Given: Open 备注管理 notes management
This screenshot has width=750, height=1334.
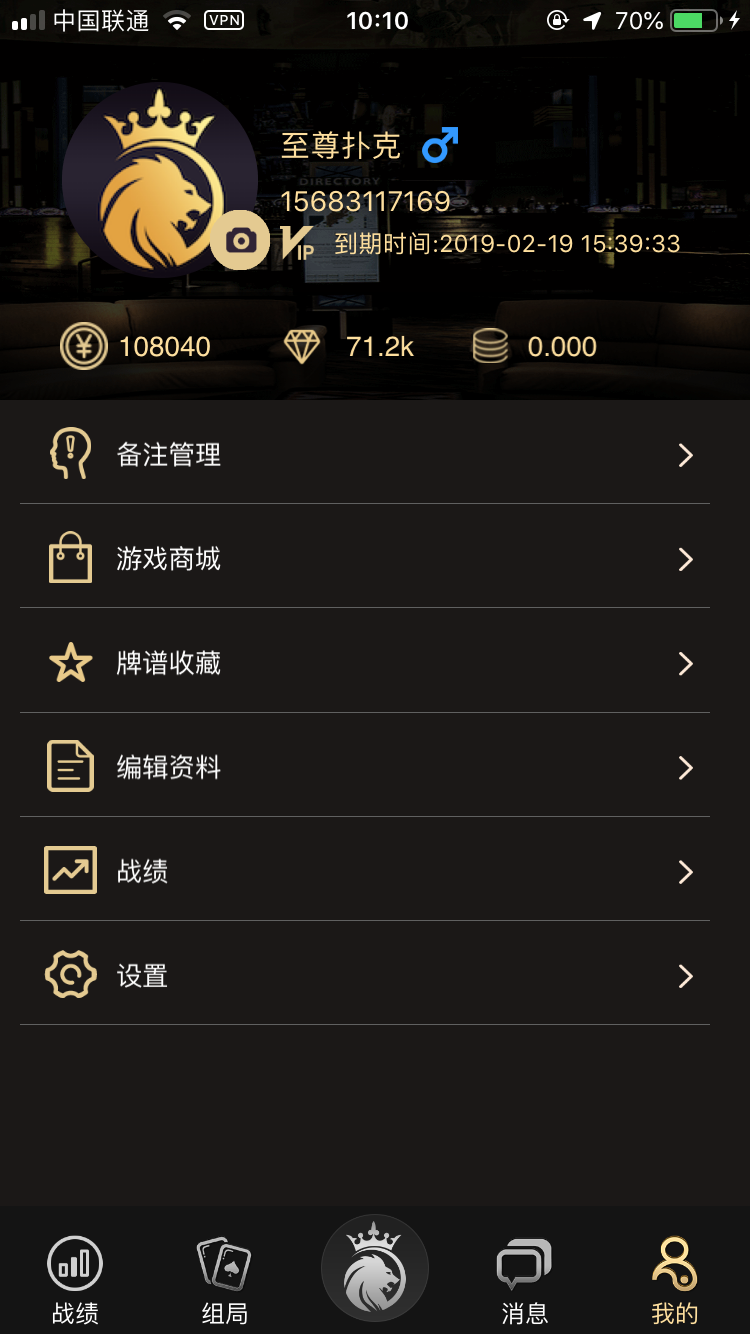Looking at the screenshot, I should (x=365, y=455).
